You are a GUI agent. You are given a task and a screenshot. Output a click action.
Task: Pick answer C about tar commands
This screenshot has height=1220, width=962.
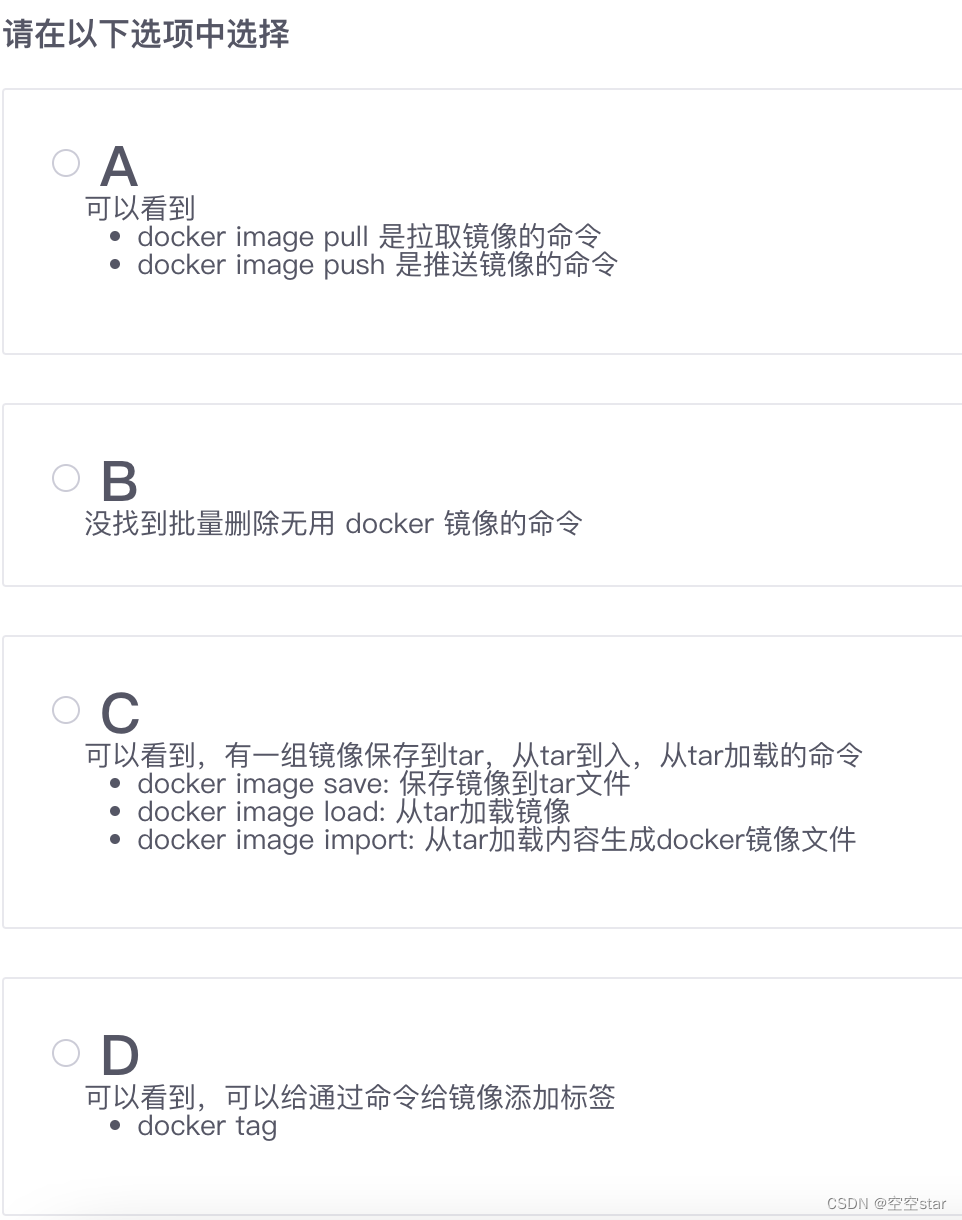[66, 710]
